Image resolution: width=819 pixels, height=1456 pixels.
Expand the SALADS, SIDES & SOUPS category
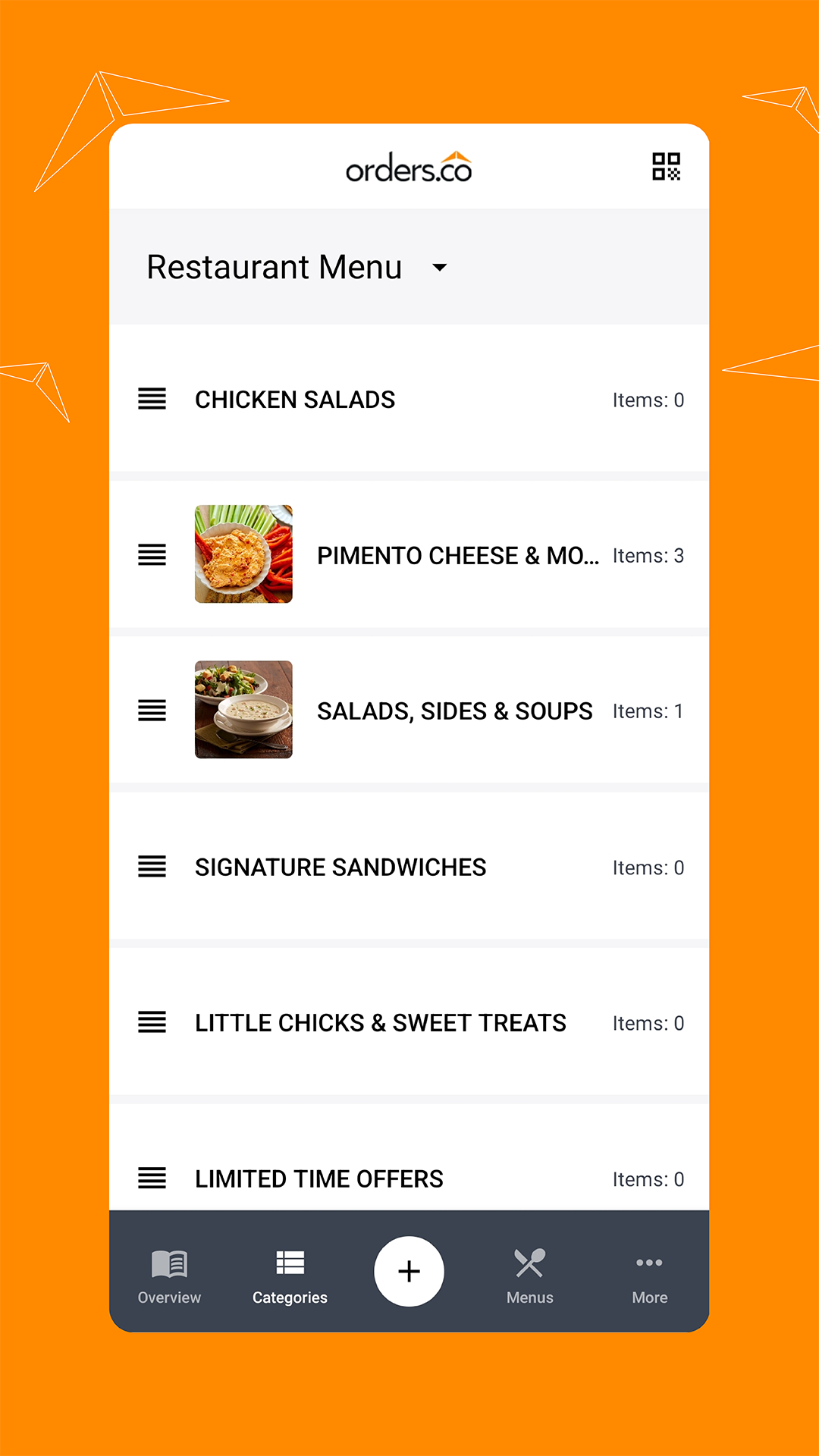(455, 711)
